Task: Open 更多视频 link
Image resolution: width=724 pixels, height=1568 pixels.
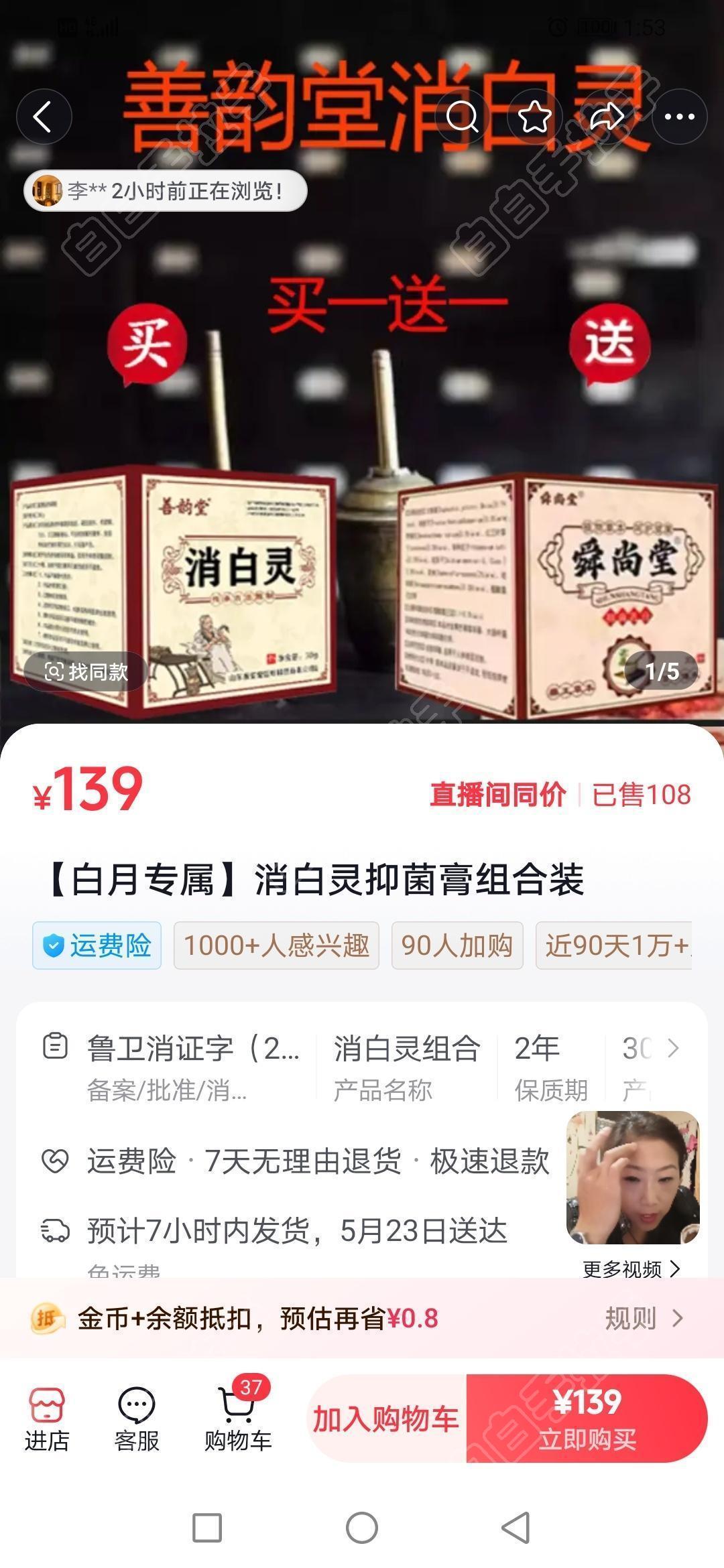Action: [630, 1268]
